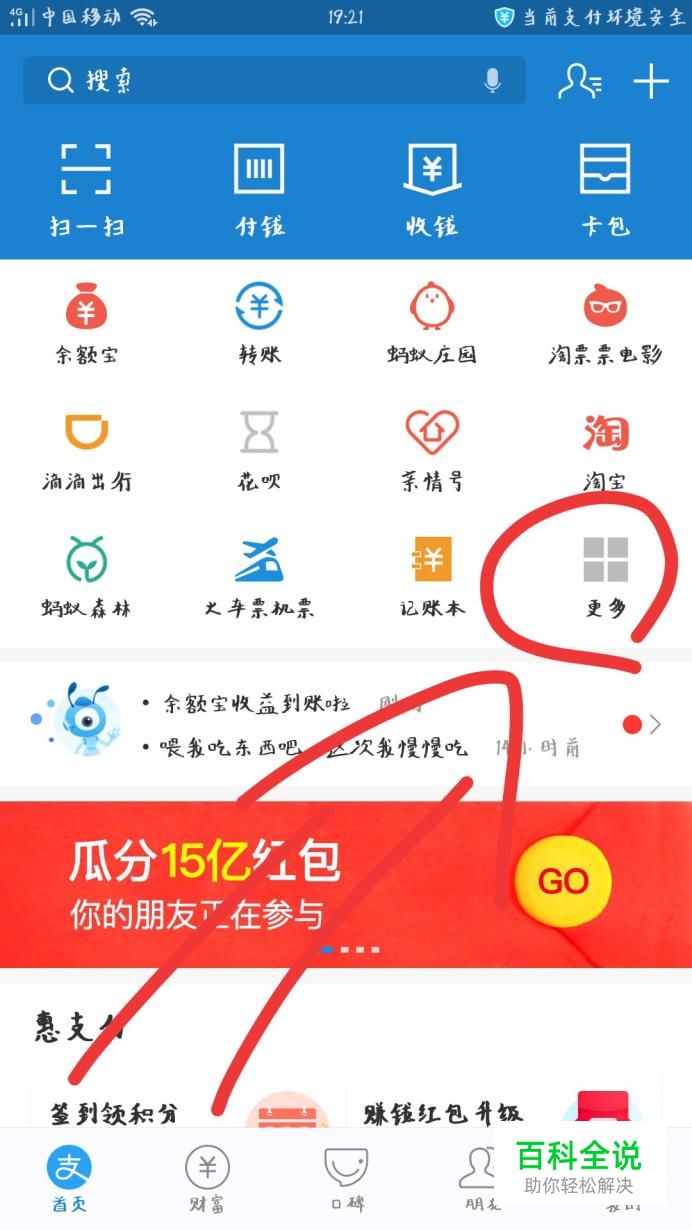Switch to the 财富 tab

point(207,1180)
